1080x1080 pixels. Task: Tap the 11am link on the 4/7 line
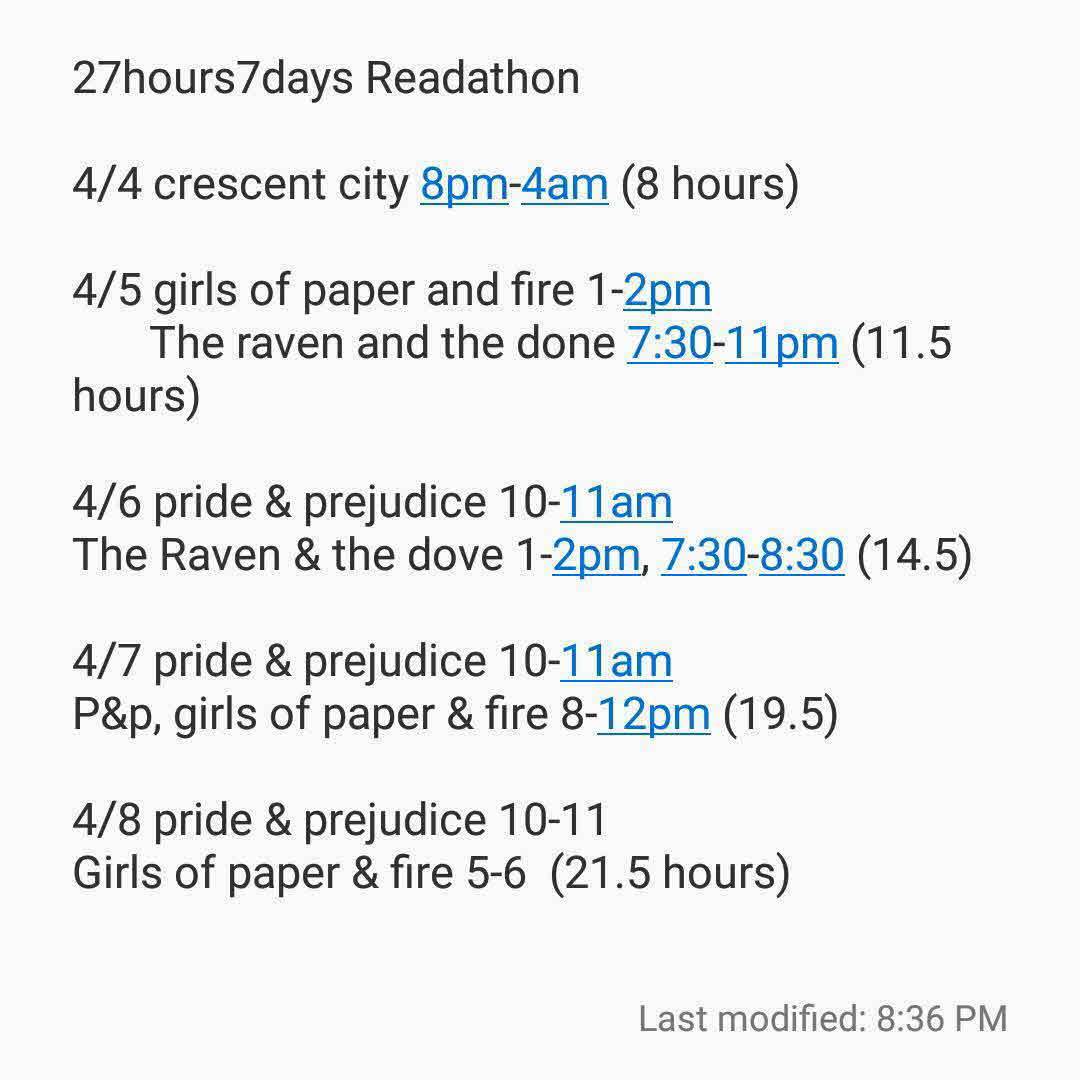(615, 662)
